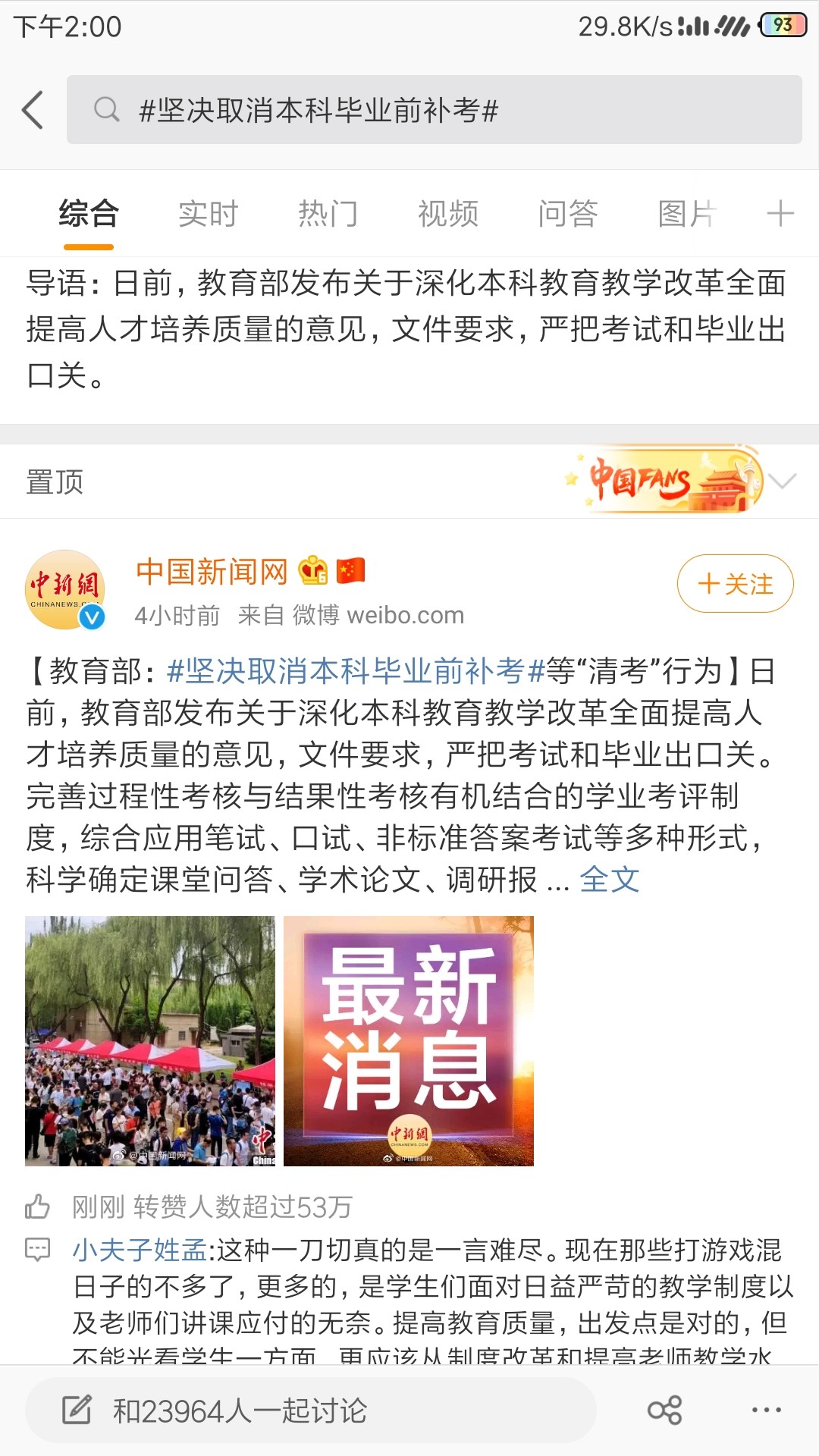
Task: Open the 最新消息 image
Action: [x=409, y=1040]
